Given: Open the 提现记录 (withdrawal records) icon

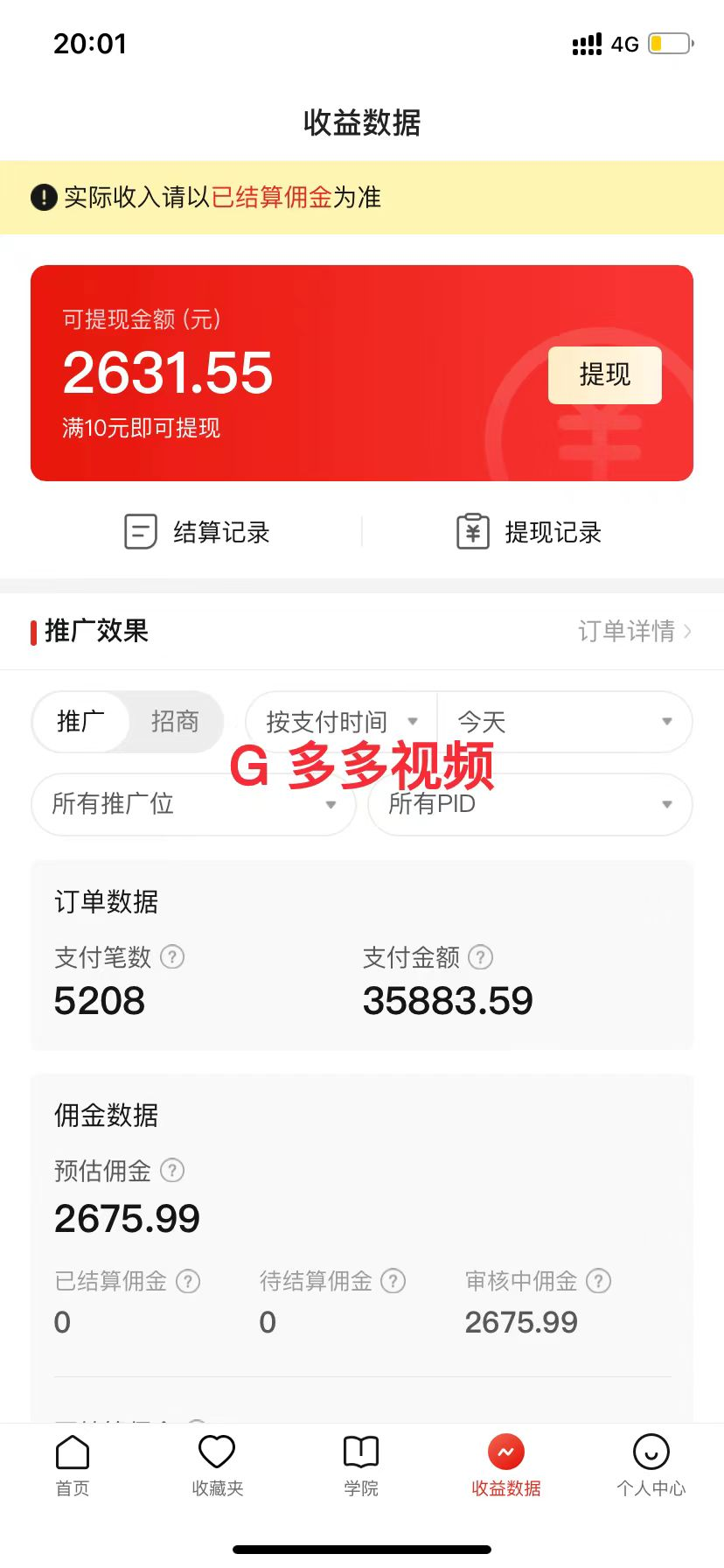Looking at the screenshot, I should 473,532.
